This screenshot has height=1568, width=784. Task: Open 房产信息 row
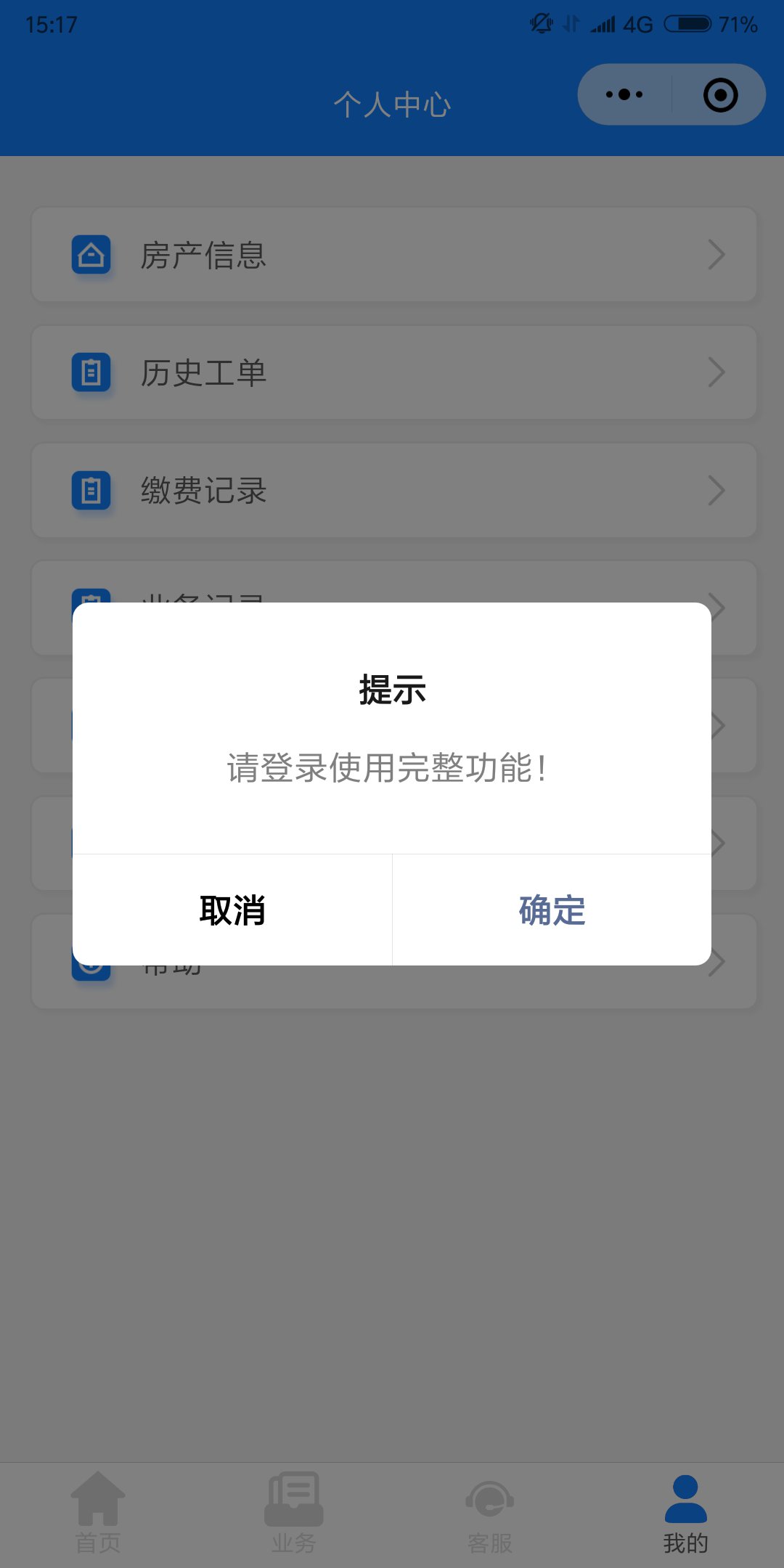pyautogui.click(x=393, y=255)
